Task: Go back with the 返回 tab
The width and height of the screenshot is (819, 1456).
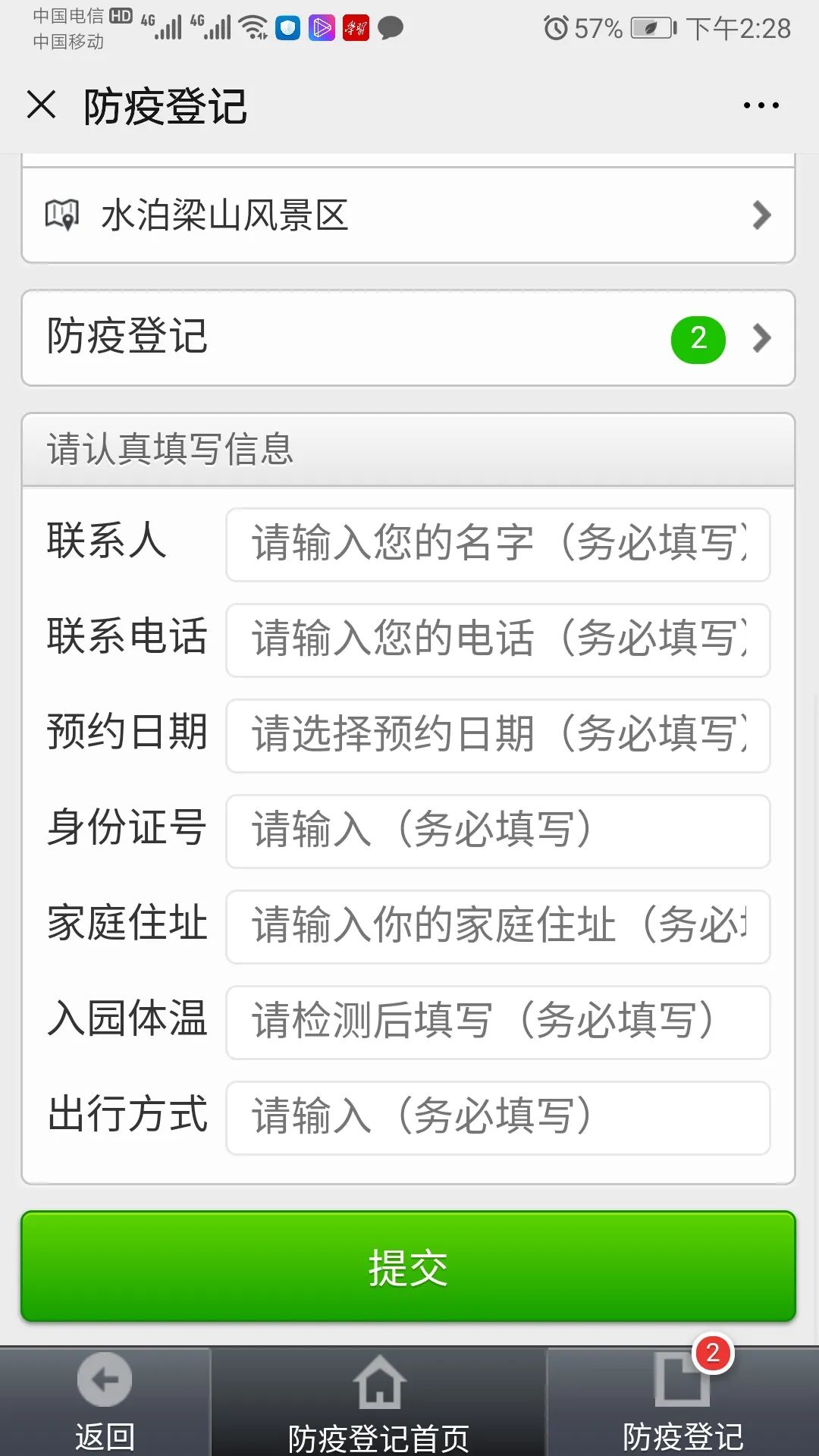Action: [x=105, y=1401]
